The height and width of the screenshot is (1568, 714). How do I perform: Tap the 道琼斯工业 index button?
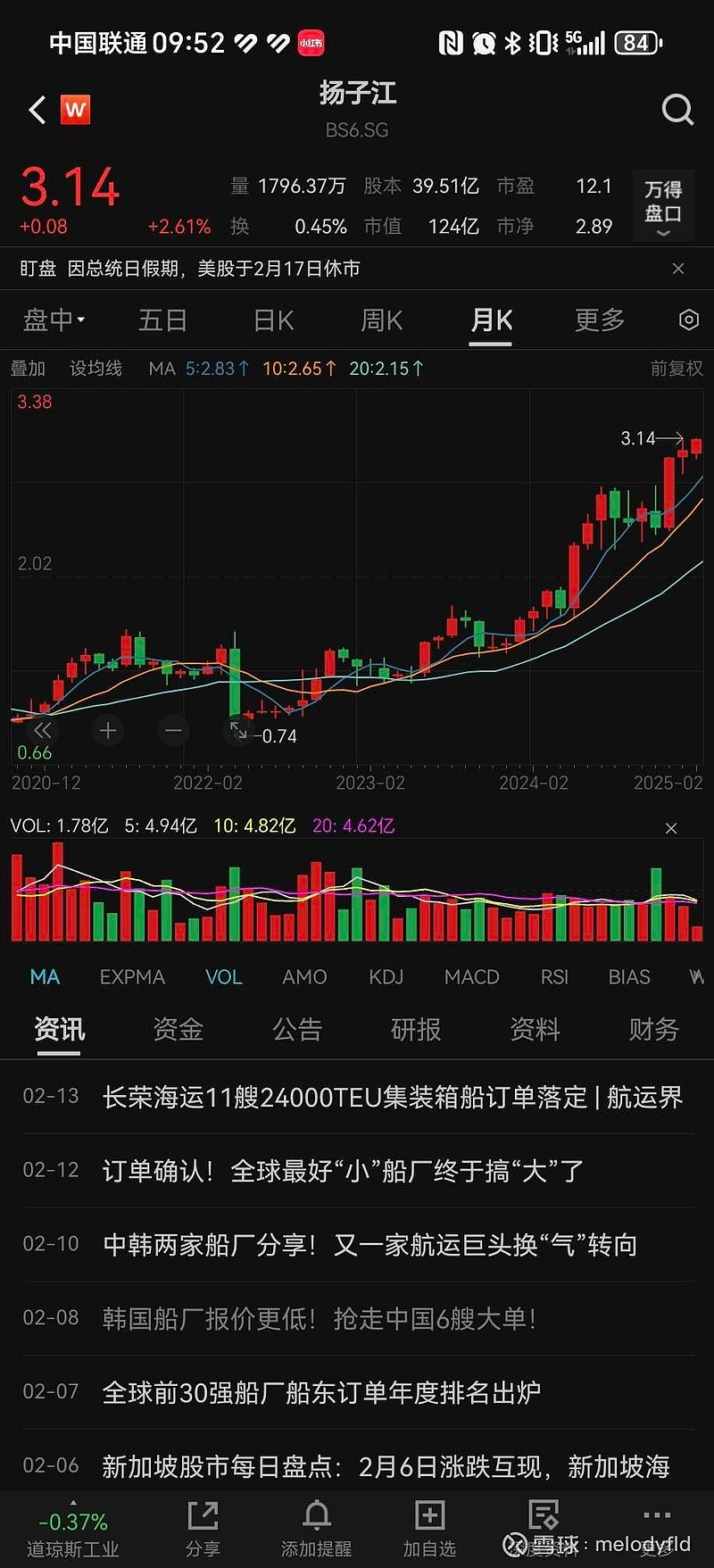click(71, 1526)
